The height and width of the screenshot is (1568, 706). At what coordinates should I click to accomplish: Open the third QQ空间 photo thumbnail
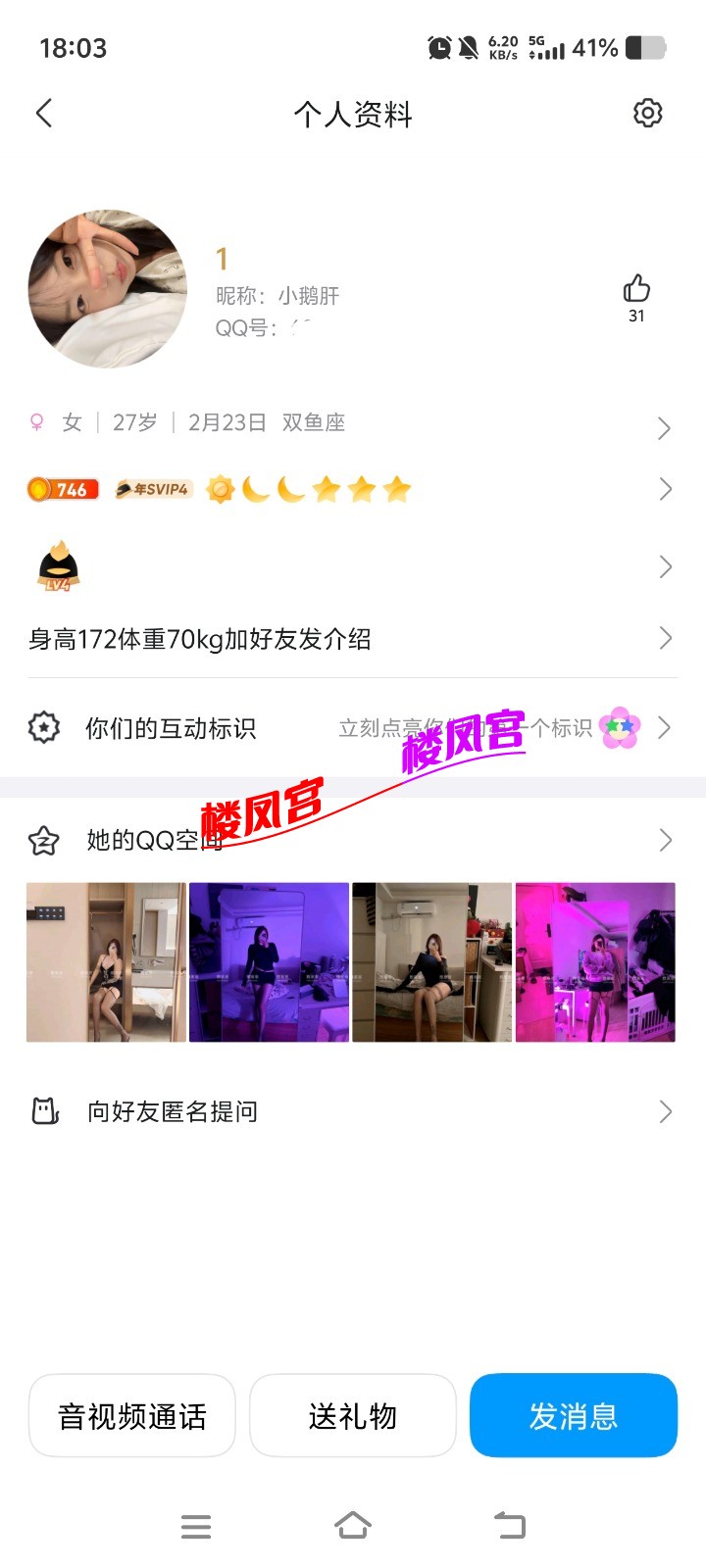pos(431,961)
